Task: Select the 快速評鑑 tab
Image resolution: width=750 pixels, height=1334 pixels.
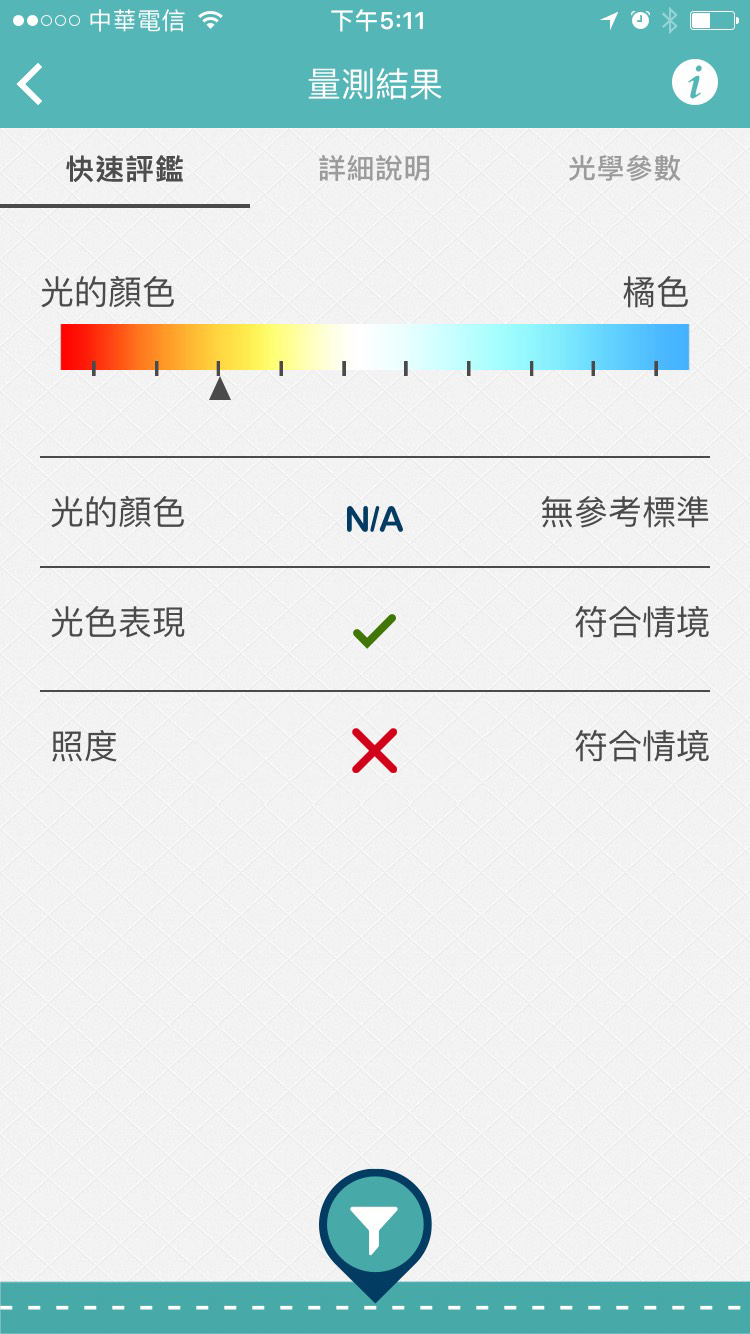Action: point(125,169)
